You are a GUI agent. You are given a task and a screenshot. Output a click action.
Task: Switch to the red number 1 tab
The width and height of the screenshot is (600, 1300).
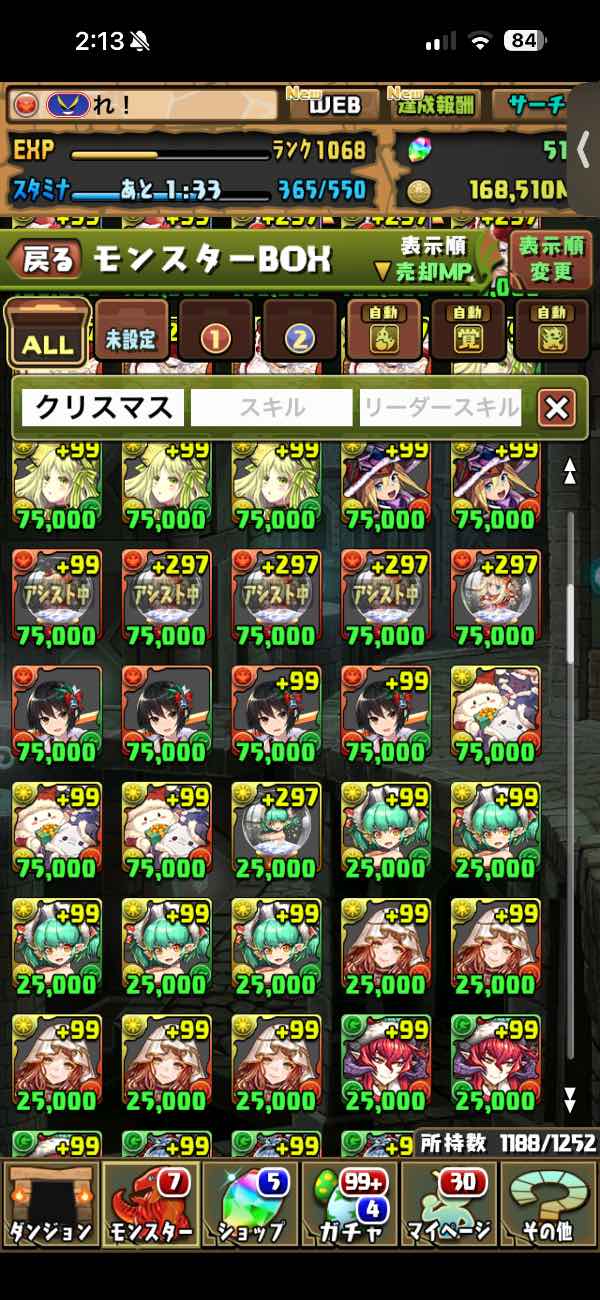pos(215,334)
